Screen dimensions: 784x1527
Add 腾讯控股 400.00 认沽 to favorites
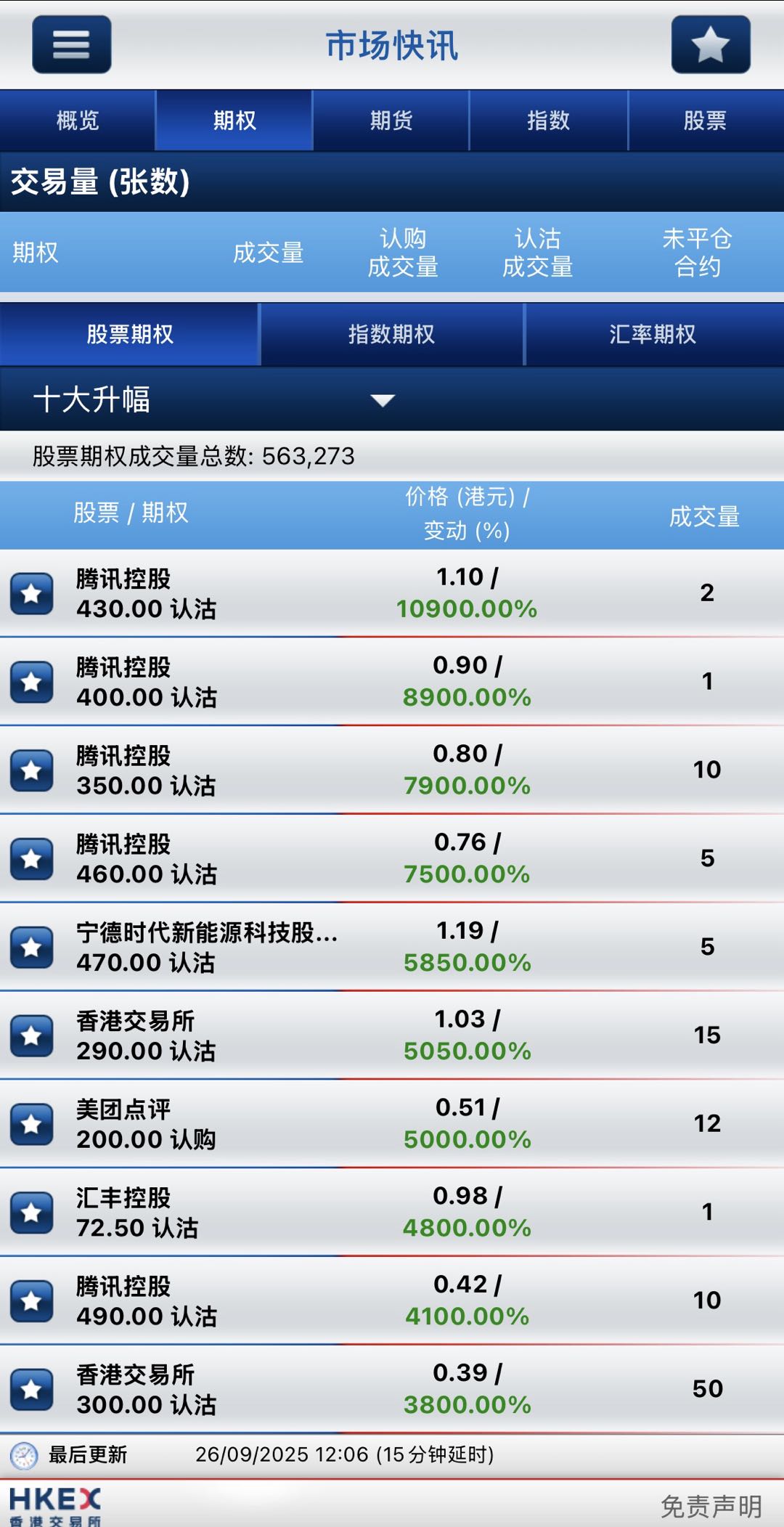(31, 682)
